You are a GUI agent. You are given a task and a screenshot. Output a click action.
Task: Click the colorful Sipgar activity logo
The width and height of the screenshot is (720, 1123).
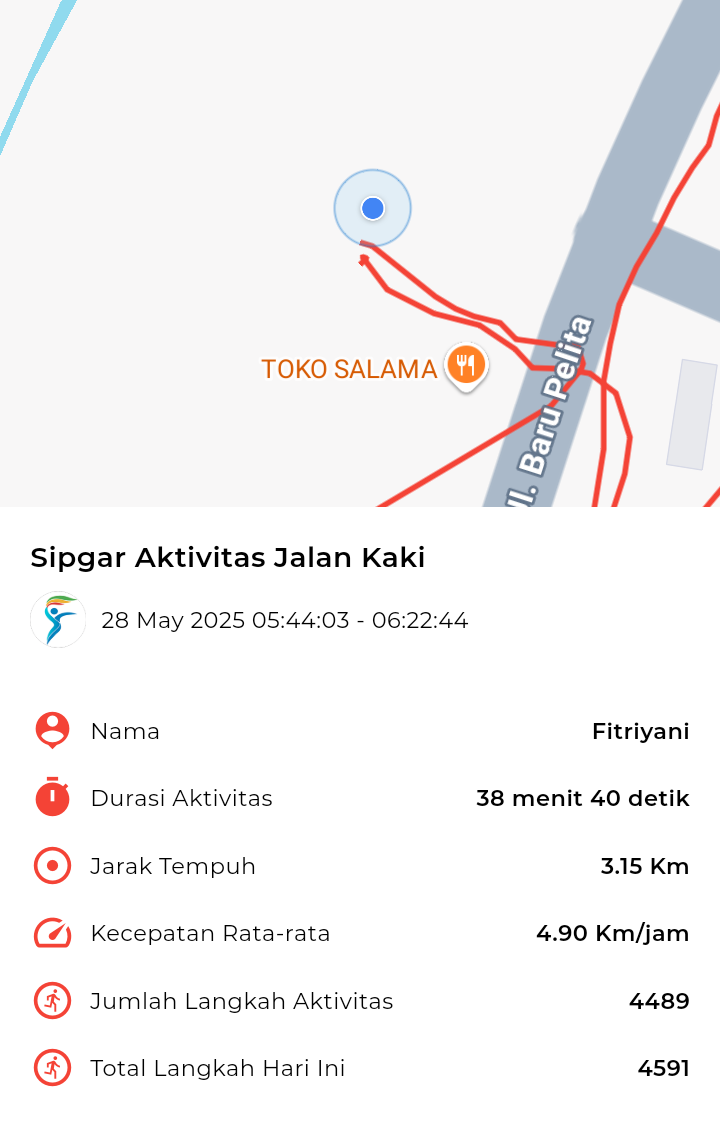point(57,620)
